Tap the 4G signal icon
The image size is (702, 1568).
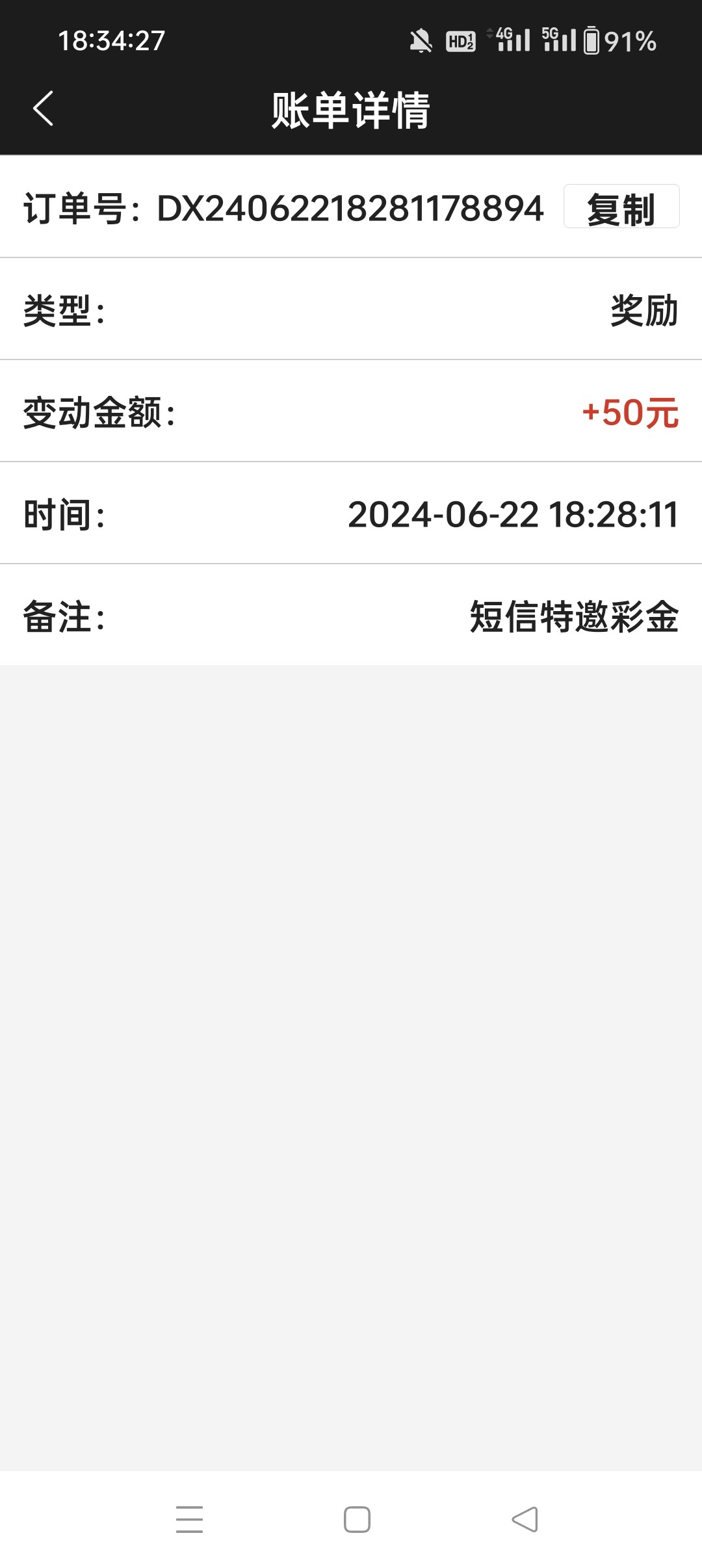510,41
